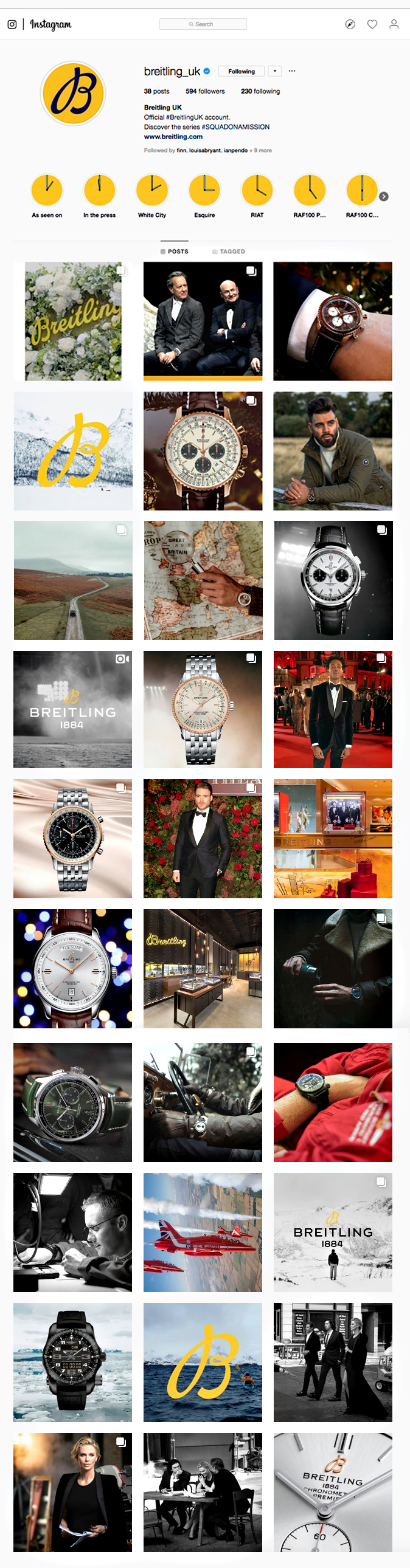The width and height of the screenshot is (410, 1568).
Task: Show more highlights with the arrow
Action: point(384,197)
